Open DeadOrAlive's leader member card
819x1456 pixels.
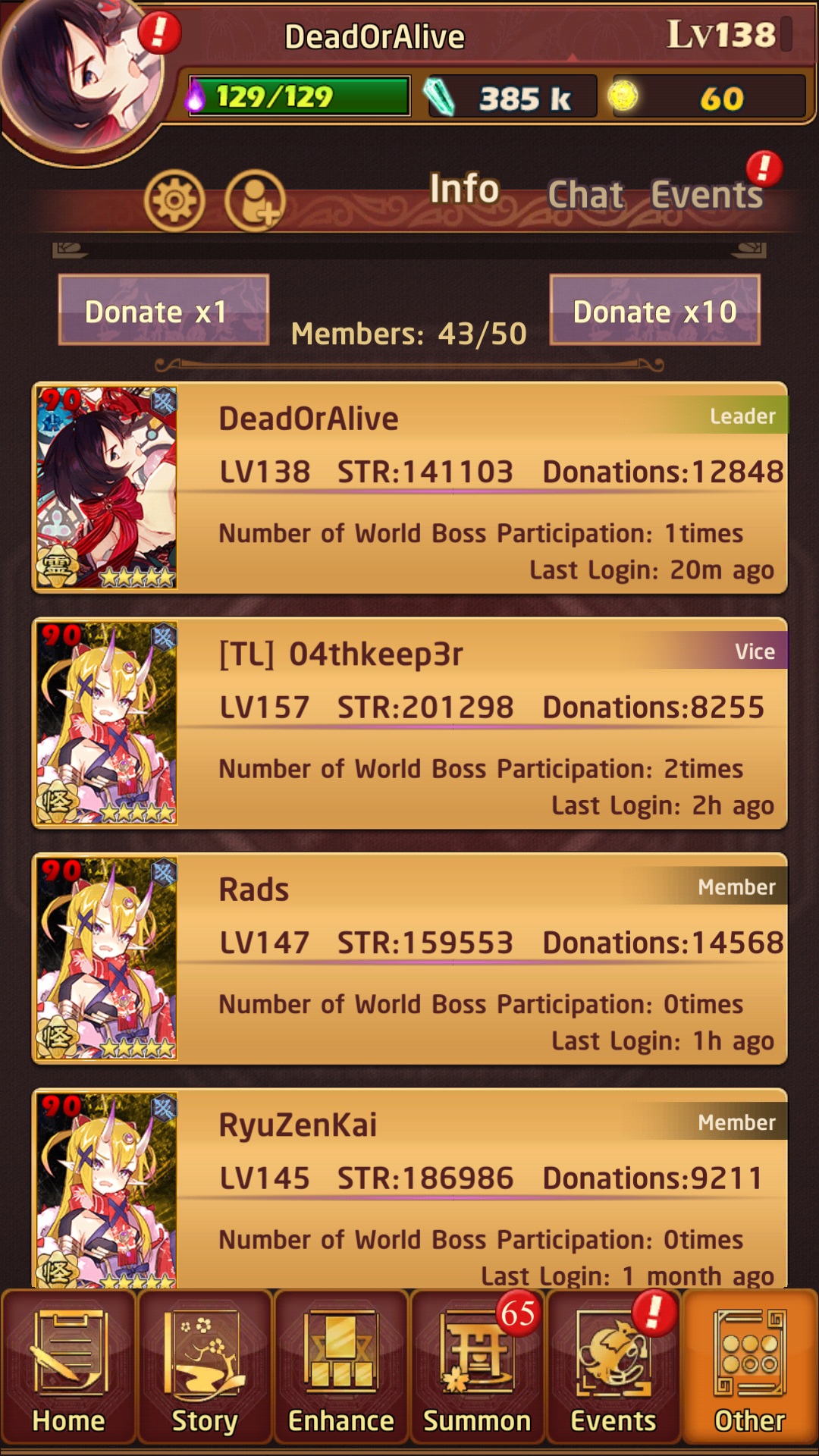pos(409,488)
